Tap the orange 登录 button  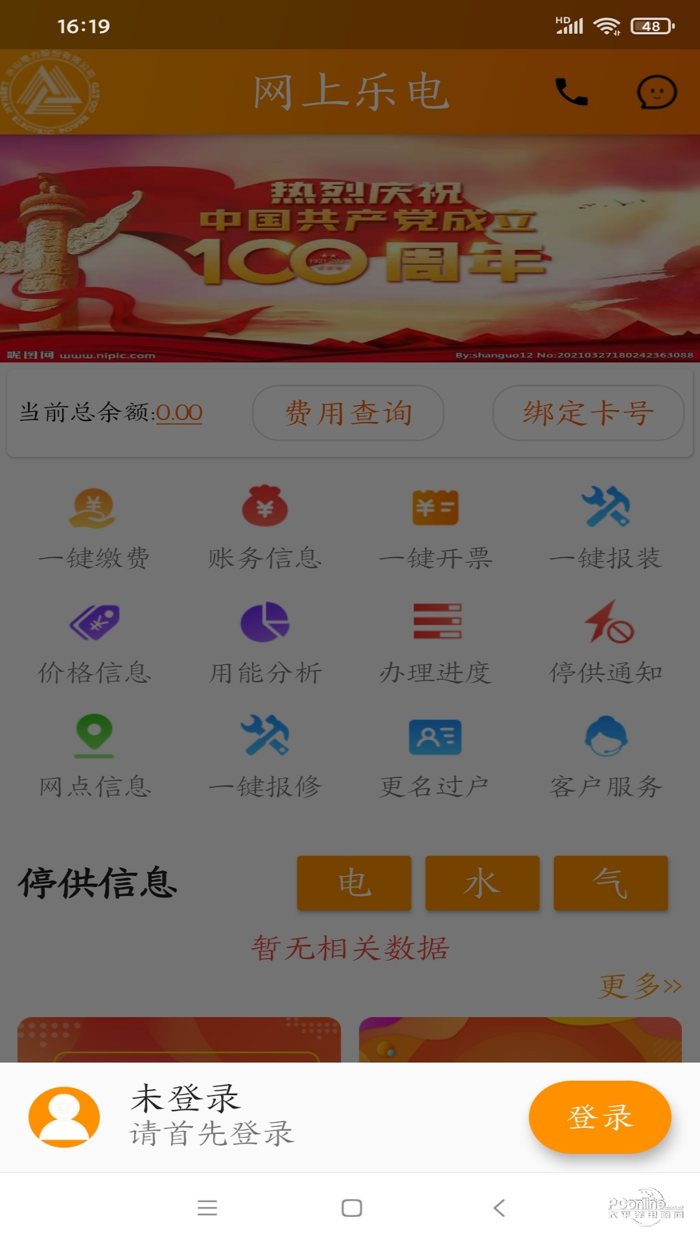(x=600, y=1117)
